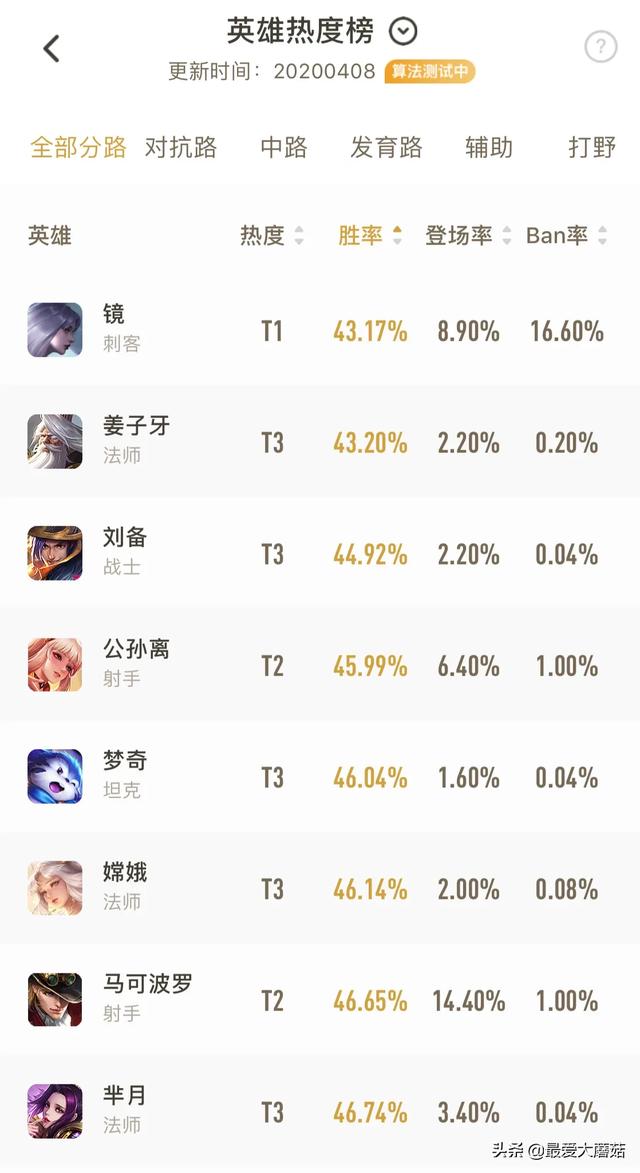Sort the list by 热度

tap(271, 236)
